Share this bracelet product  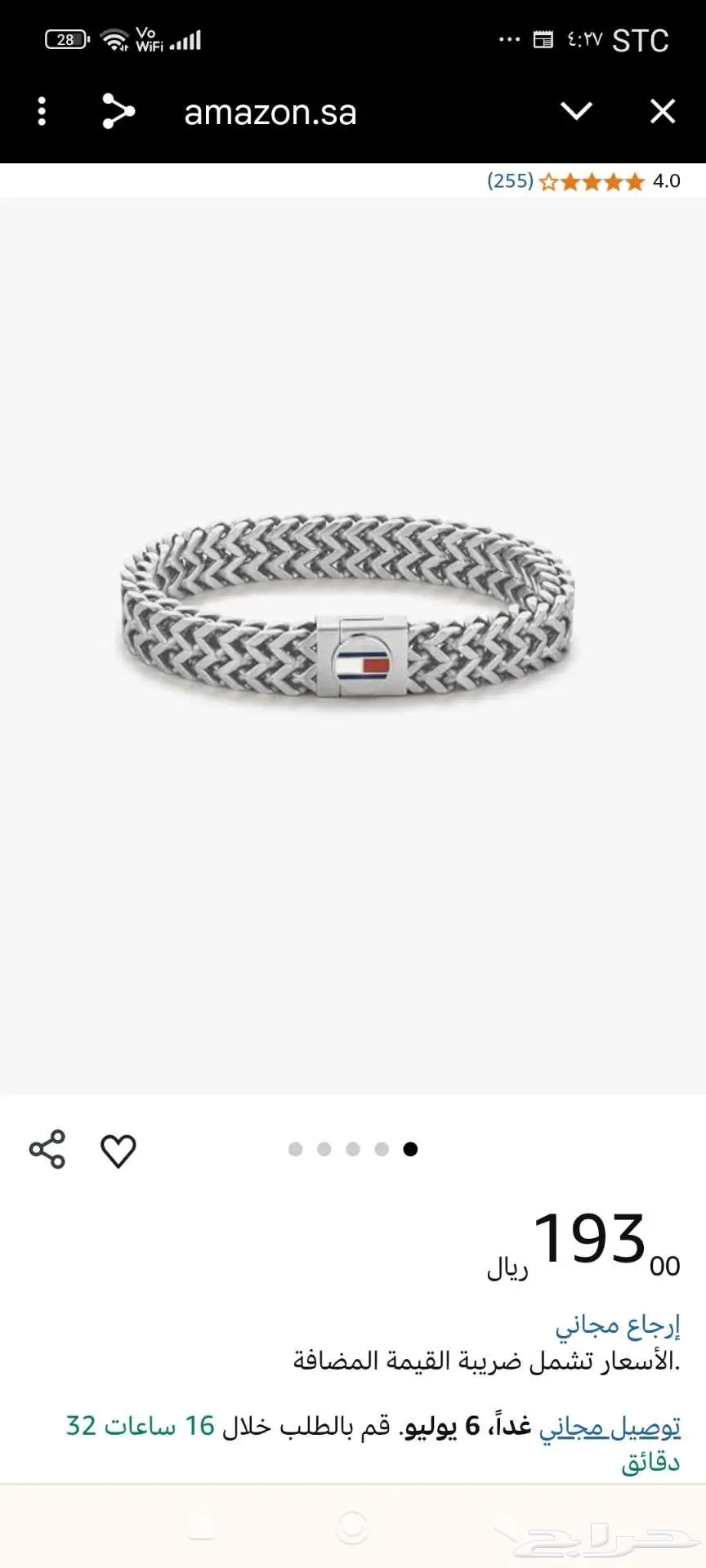[47, 1149]
